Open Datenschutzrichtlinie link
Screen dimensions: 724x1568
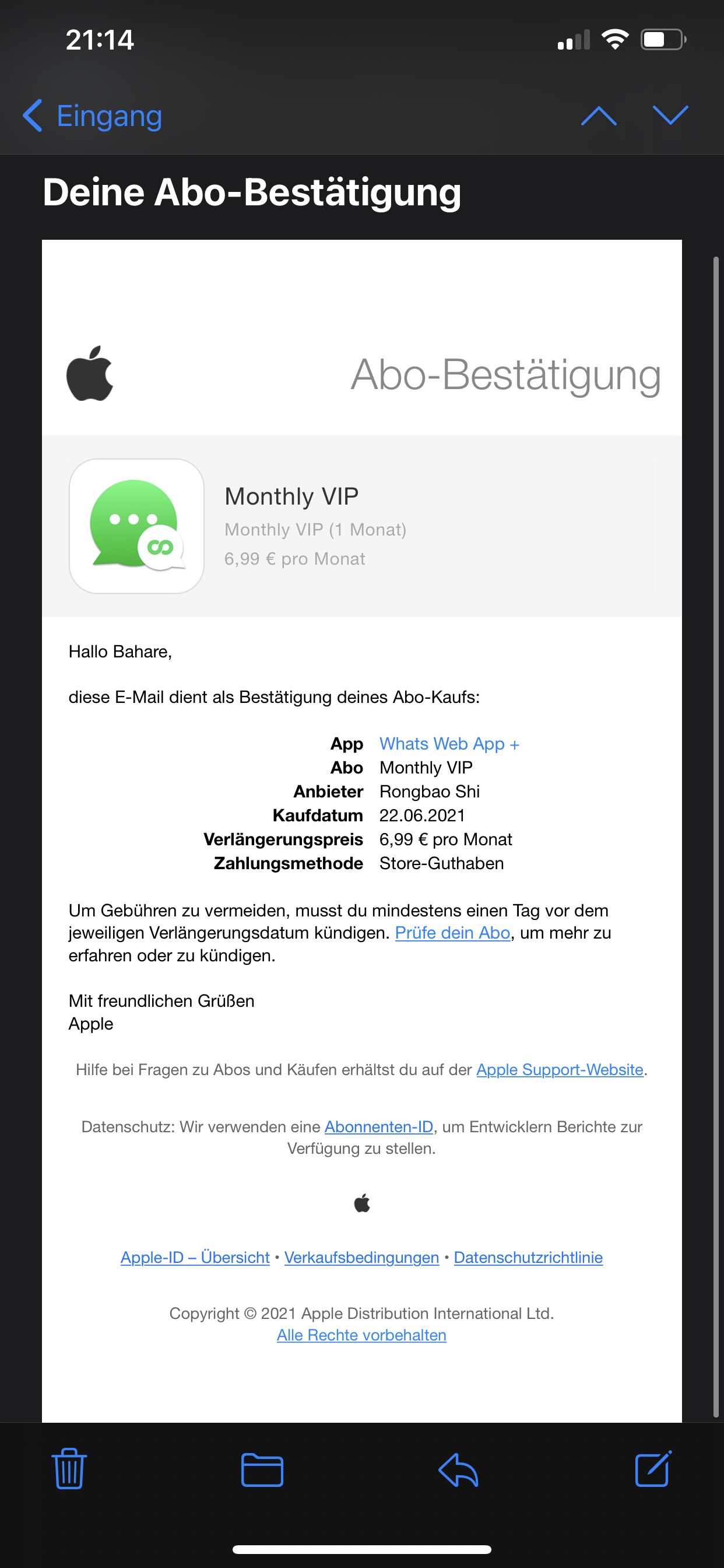tap(528, 1257)
